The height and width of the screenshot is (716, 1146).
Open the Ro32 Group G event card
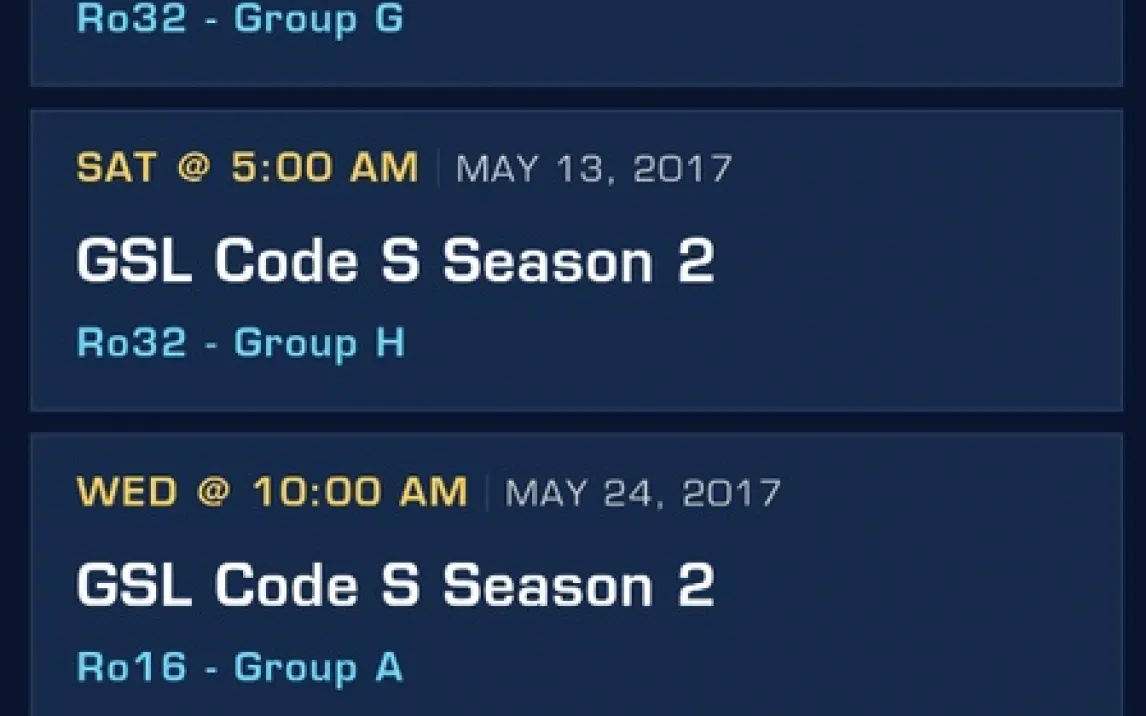tap(575, 40)
